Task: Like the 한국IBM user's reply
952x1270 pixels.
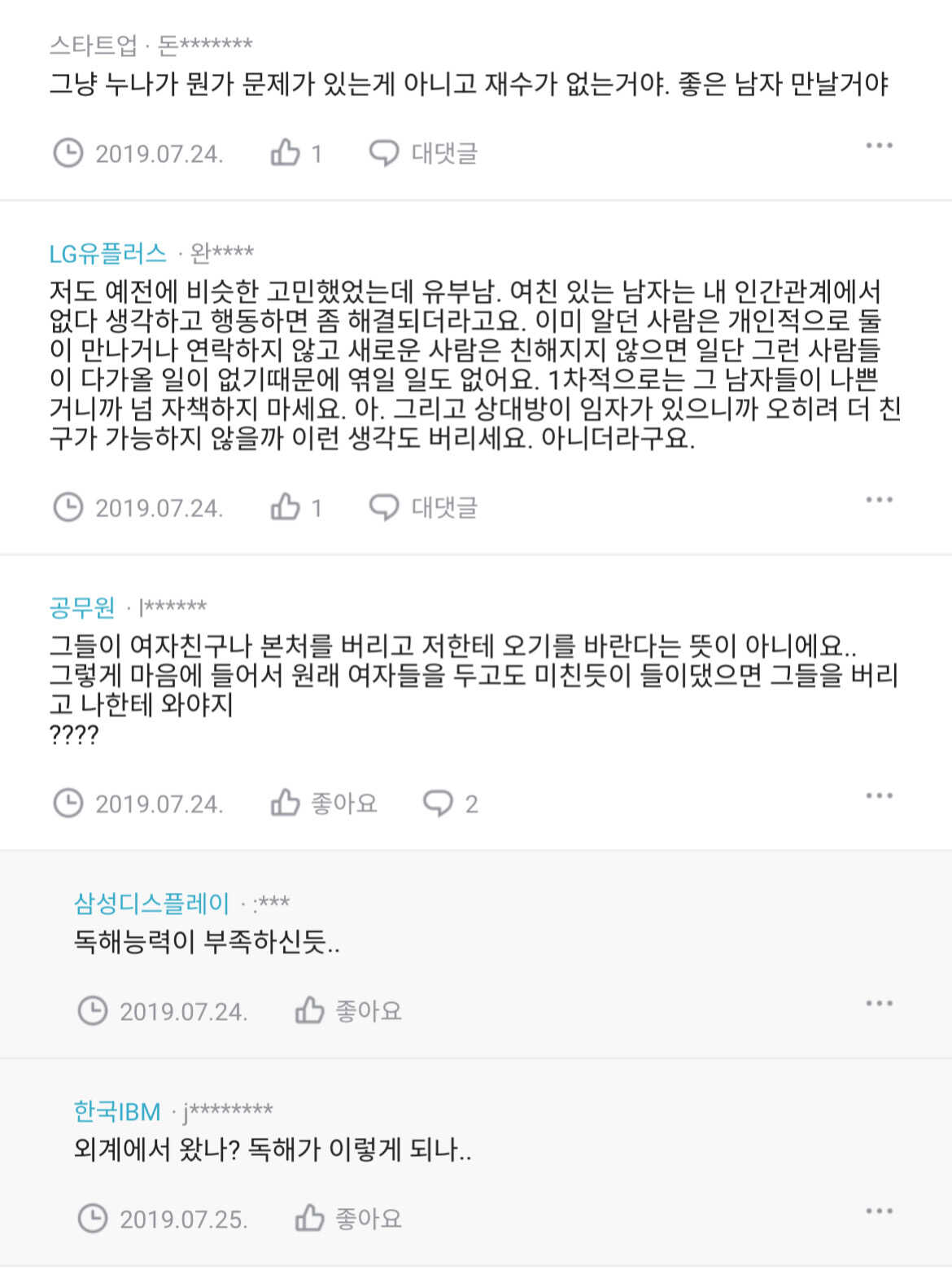Action: (x=348, y=1219)
